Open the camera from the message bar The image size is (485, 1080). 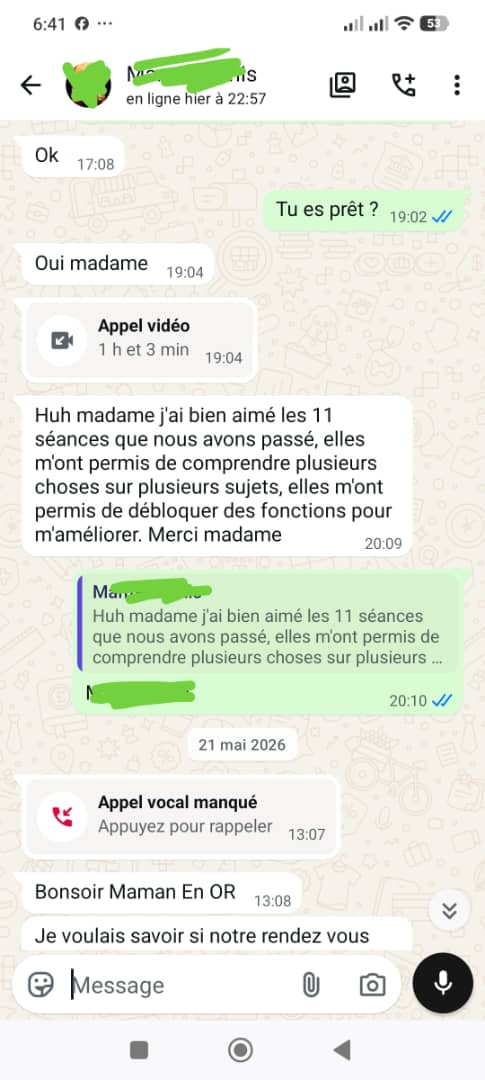click(372, 985)
